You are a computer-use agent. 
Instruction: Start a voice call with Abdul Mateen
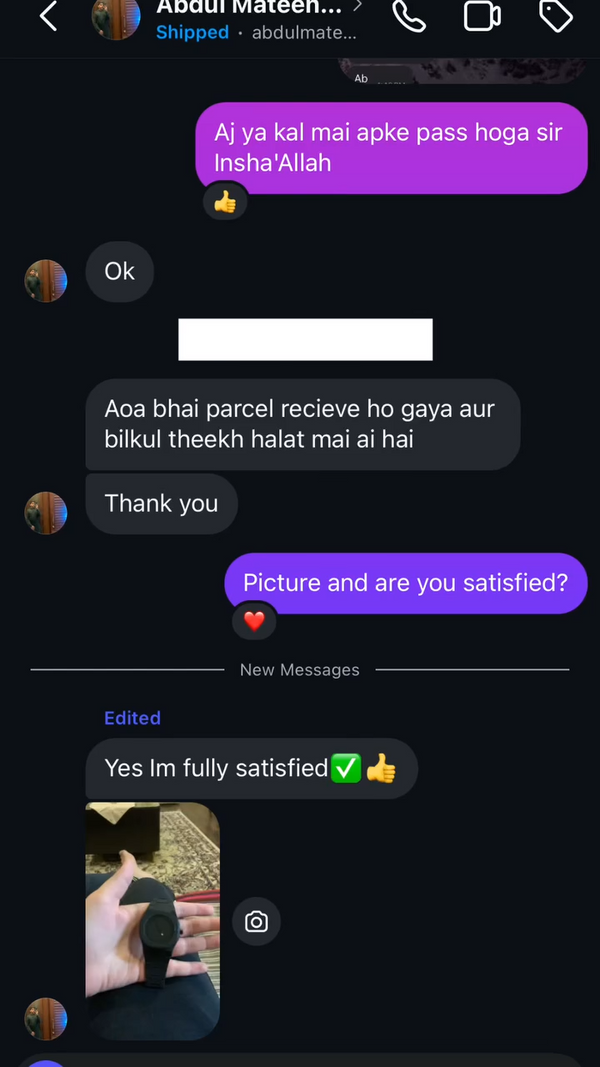pyautogui.click(x=408, y=16)
